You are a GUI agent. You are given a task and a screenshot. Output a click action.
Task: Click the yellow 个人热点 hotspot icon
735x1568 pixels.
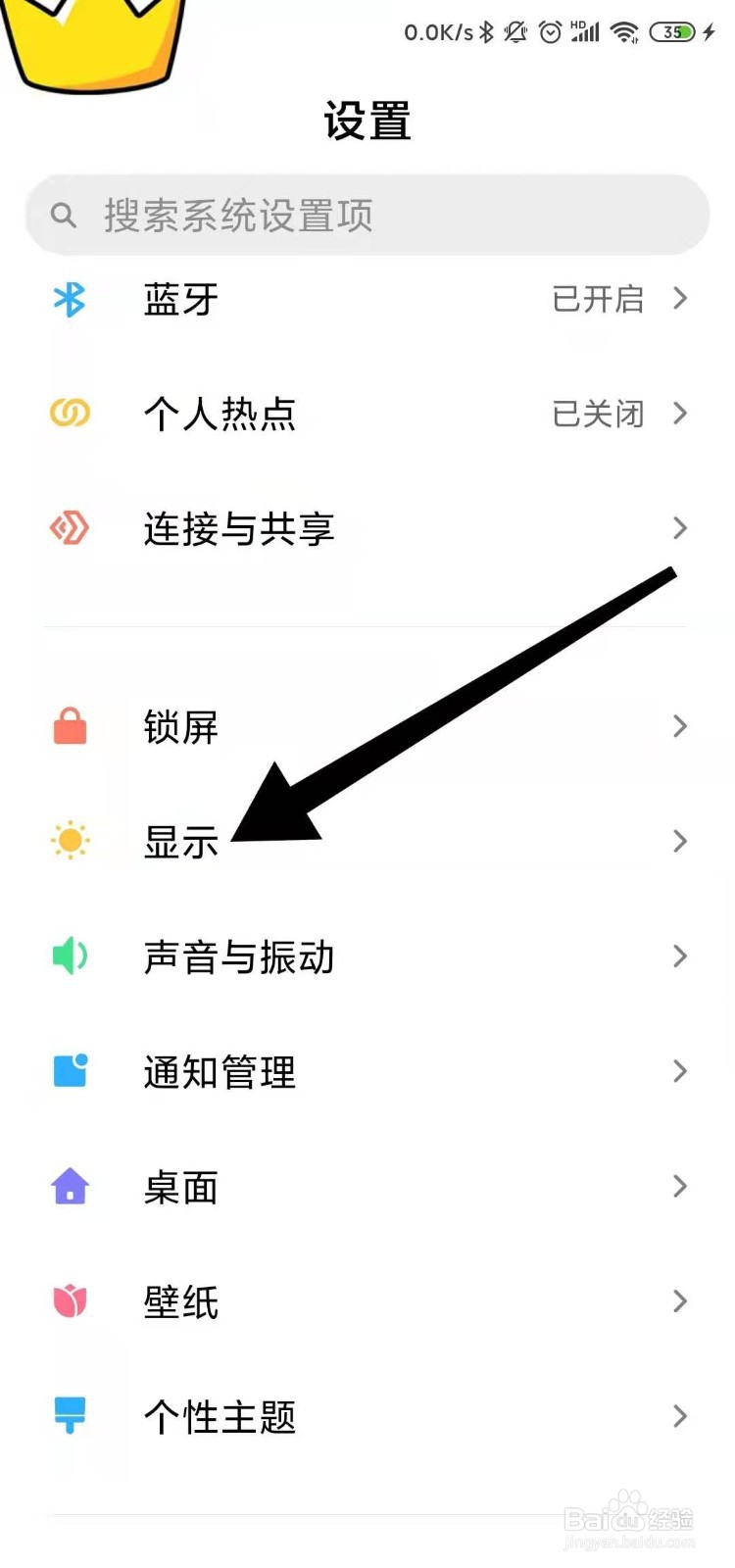pos(69,415)
